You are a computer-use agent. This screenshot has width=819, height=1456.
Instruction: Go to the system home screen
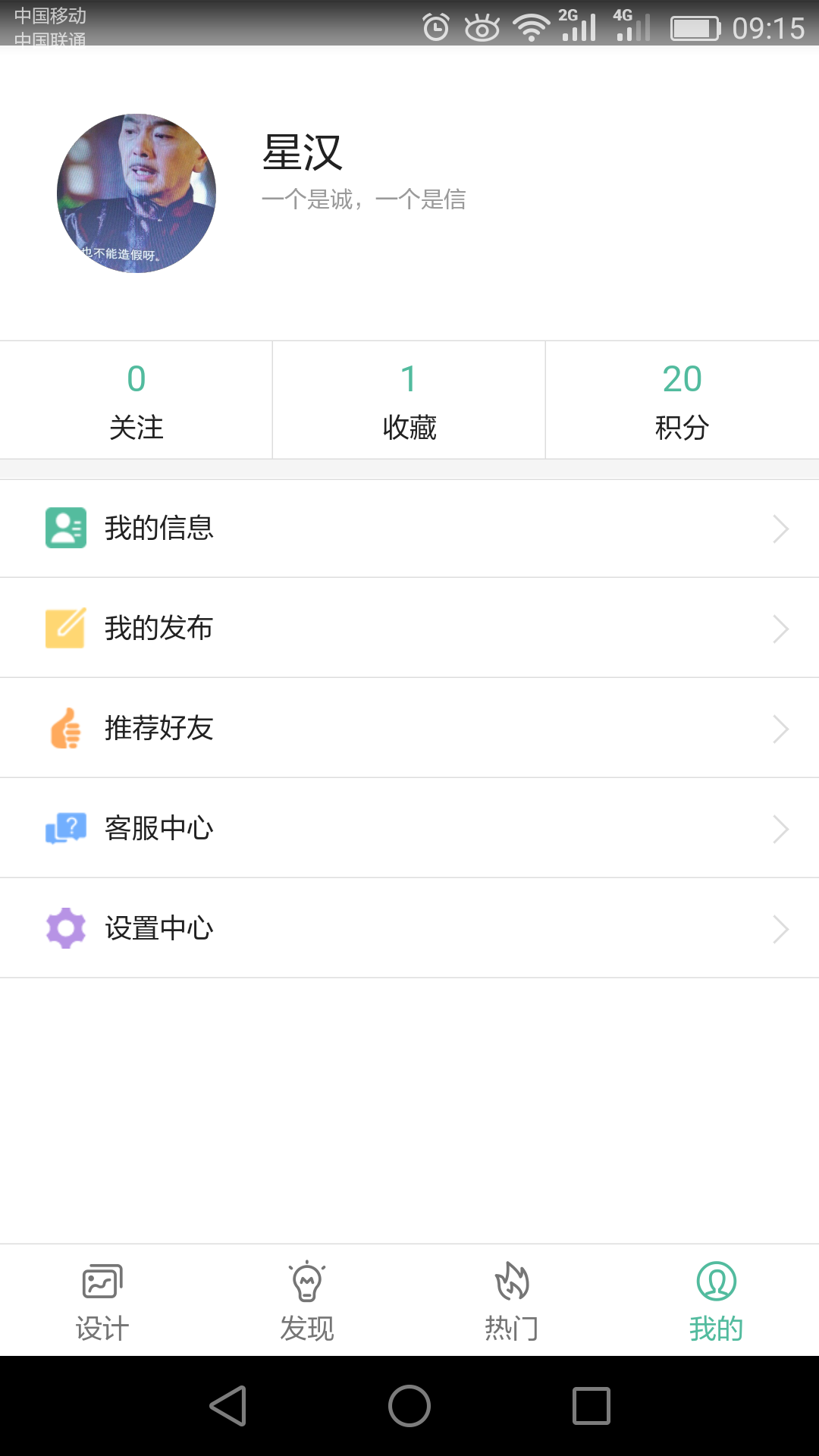coord(409,1406)
